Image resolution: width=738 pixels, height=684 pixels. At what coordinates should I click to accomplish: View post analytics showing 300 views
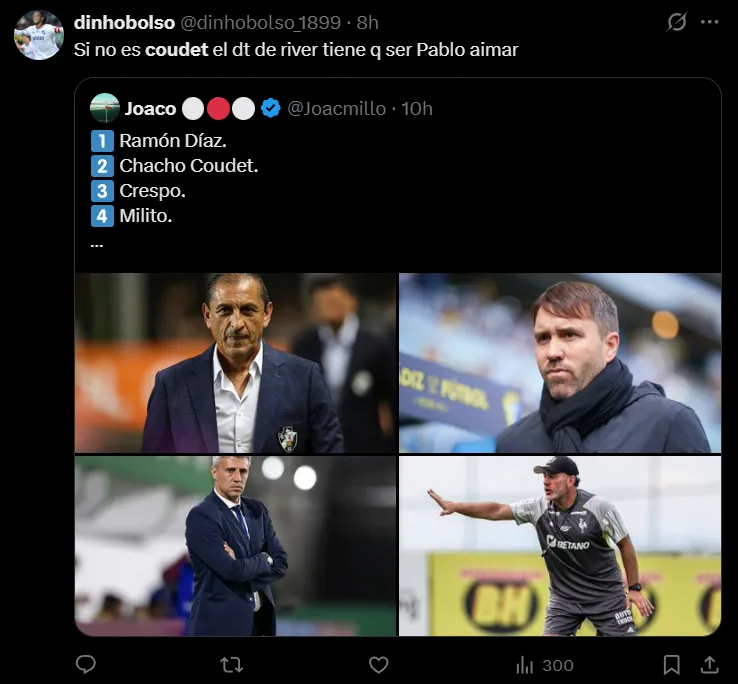(543, 665)
